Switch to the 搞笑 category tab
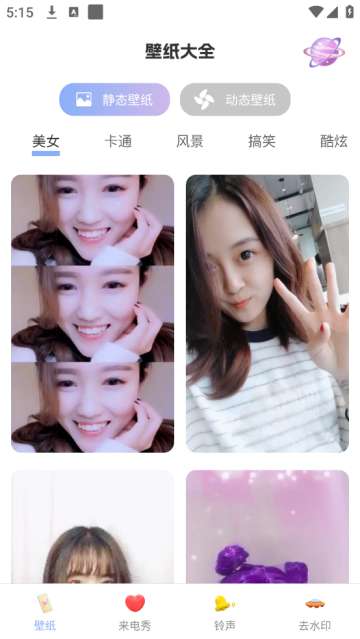Image resolution: width=360 pixels, height=639 pixels. pyautogui.click(x=262, y=141)
